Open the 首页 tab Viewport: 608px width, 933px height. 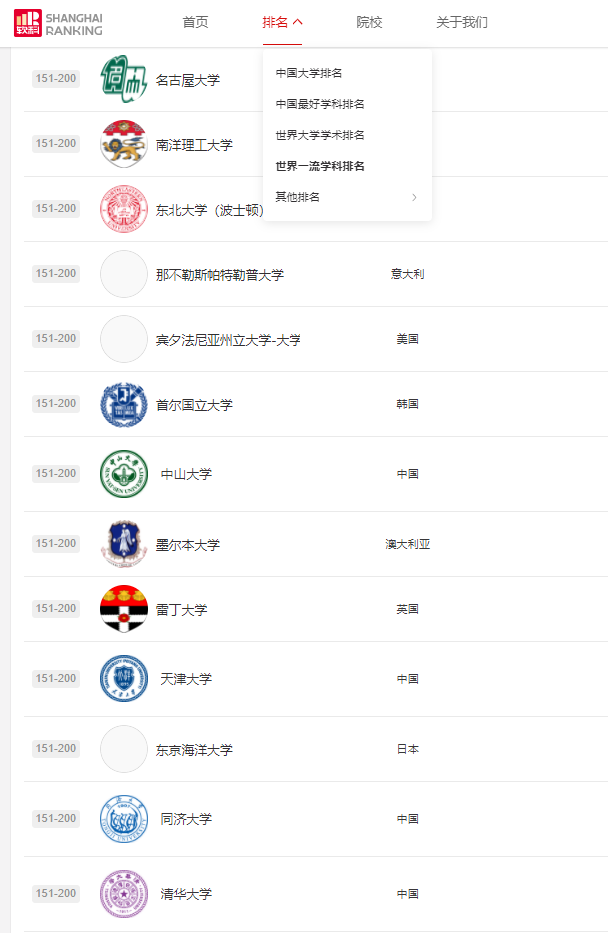pyautogui.click(x=195, y=22)
